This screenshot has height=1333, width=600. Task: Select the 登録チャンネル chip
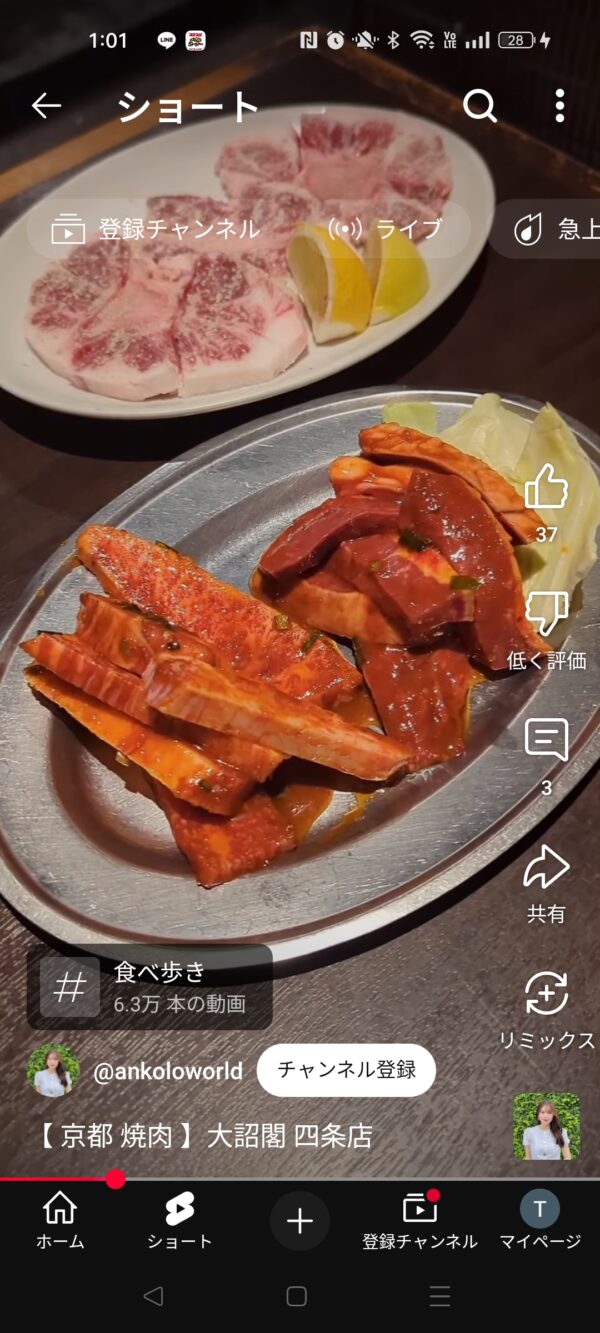coord(156,229)
